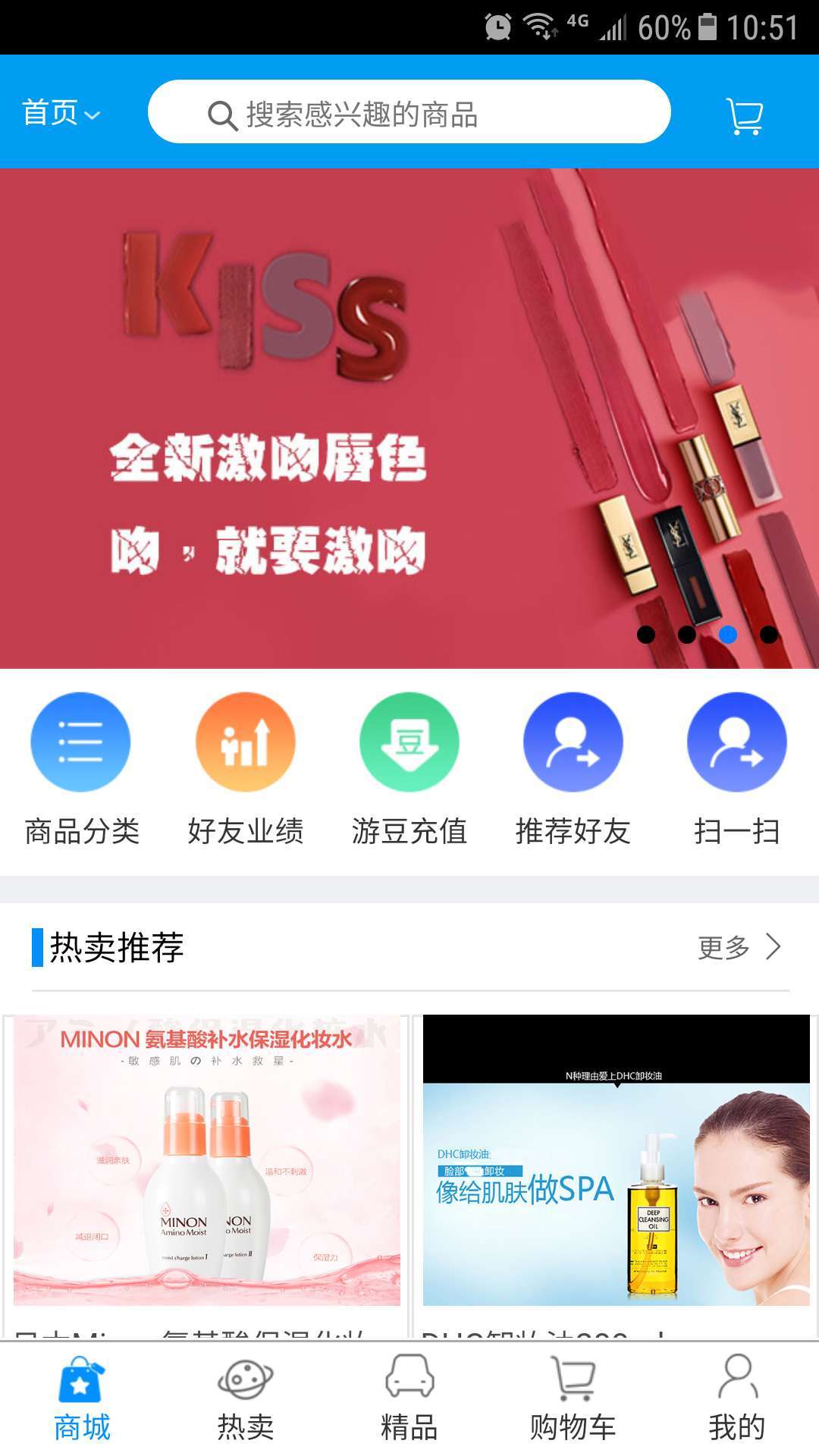
Task: Open the 首页 dropdown menu
Action: pos(61,114)
